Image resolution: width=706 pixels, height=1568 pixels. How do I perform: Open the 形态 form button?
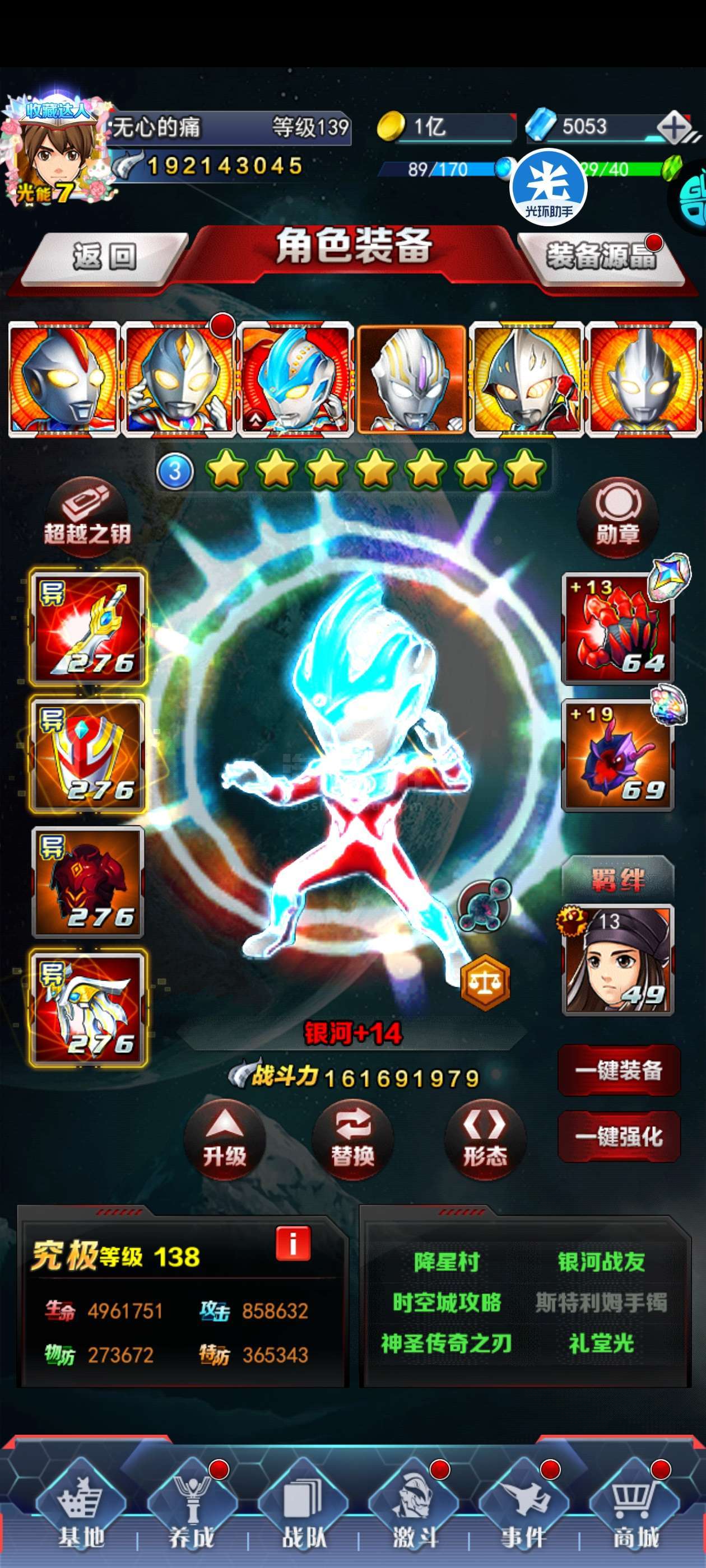click(x=485, y=1140)
